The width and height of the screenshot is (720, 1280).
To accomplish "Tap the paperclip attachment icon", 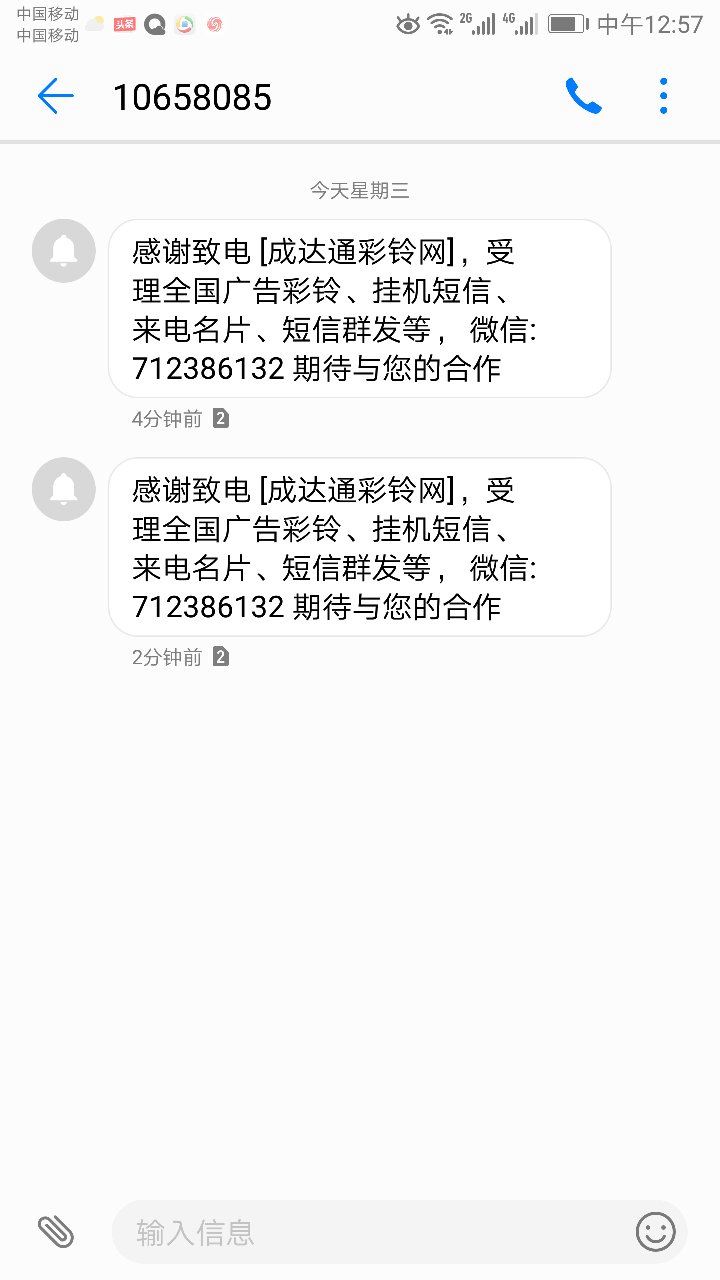I will [56, 1231].
